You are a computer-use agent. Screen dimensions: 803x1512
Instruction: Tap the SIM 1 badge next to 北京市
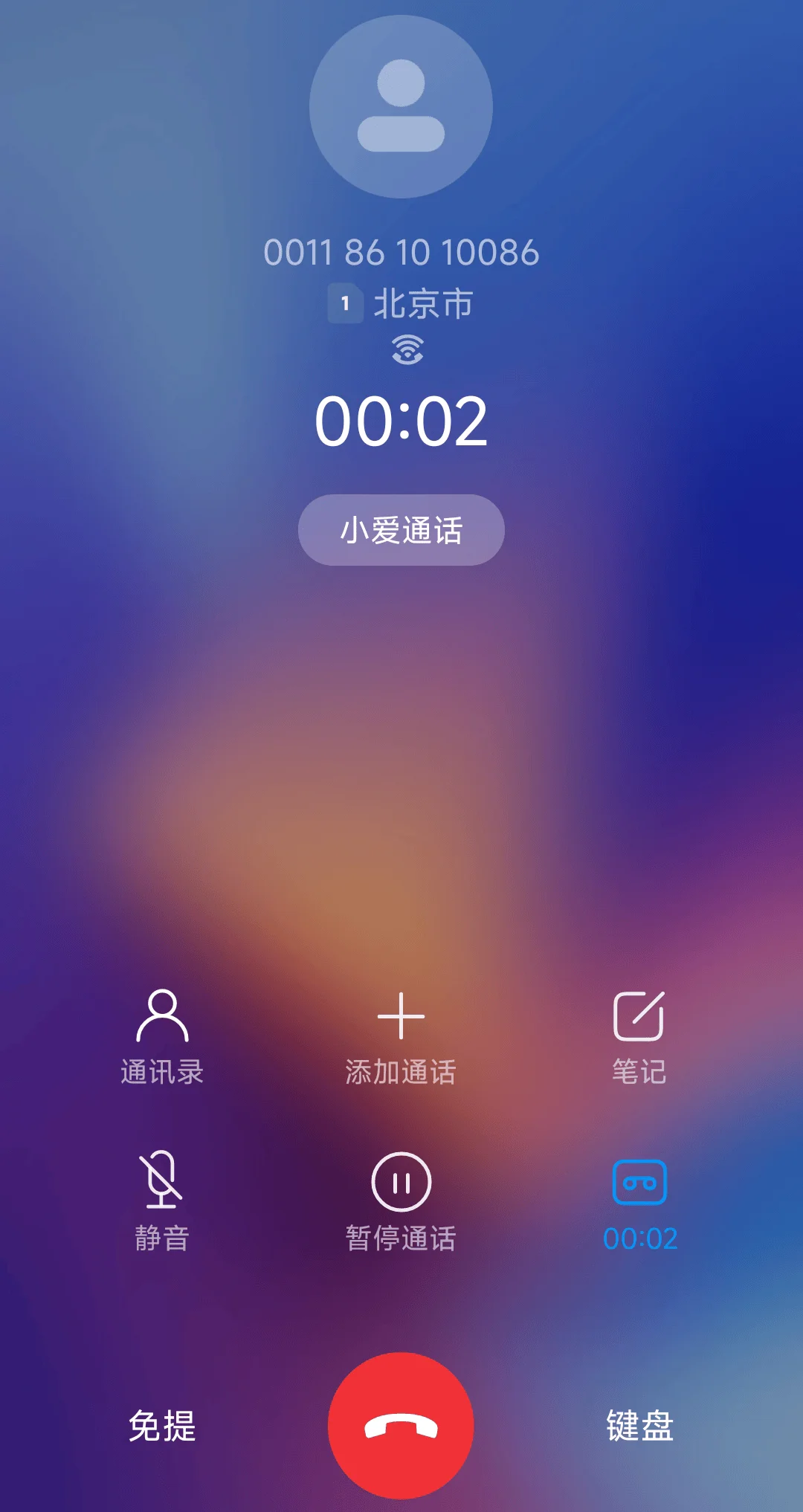tap(344, 301)
